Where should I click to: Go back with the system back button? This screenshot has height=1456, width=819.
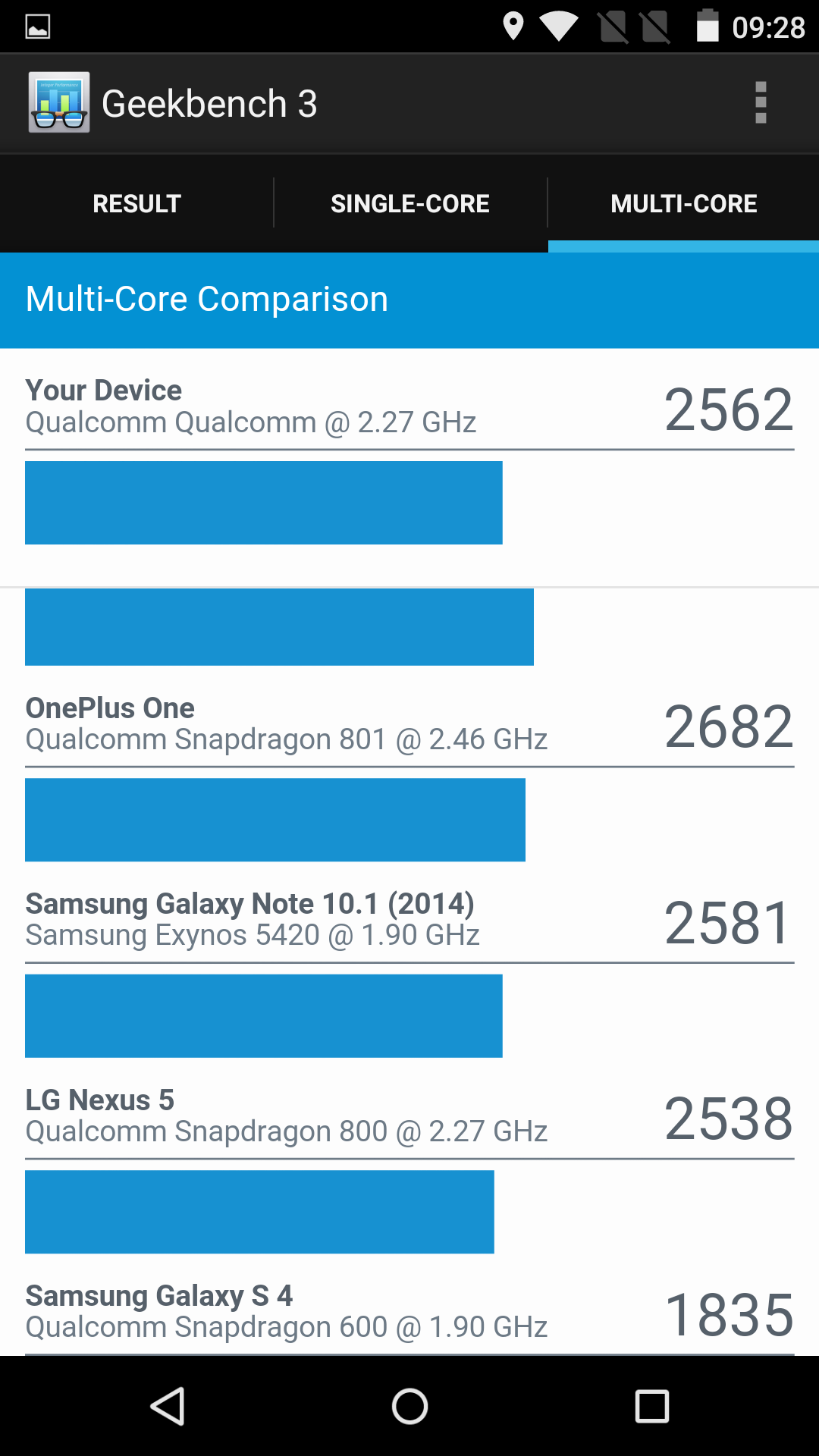pyautogui.click(x=168, y=1407)
